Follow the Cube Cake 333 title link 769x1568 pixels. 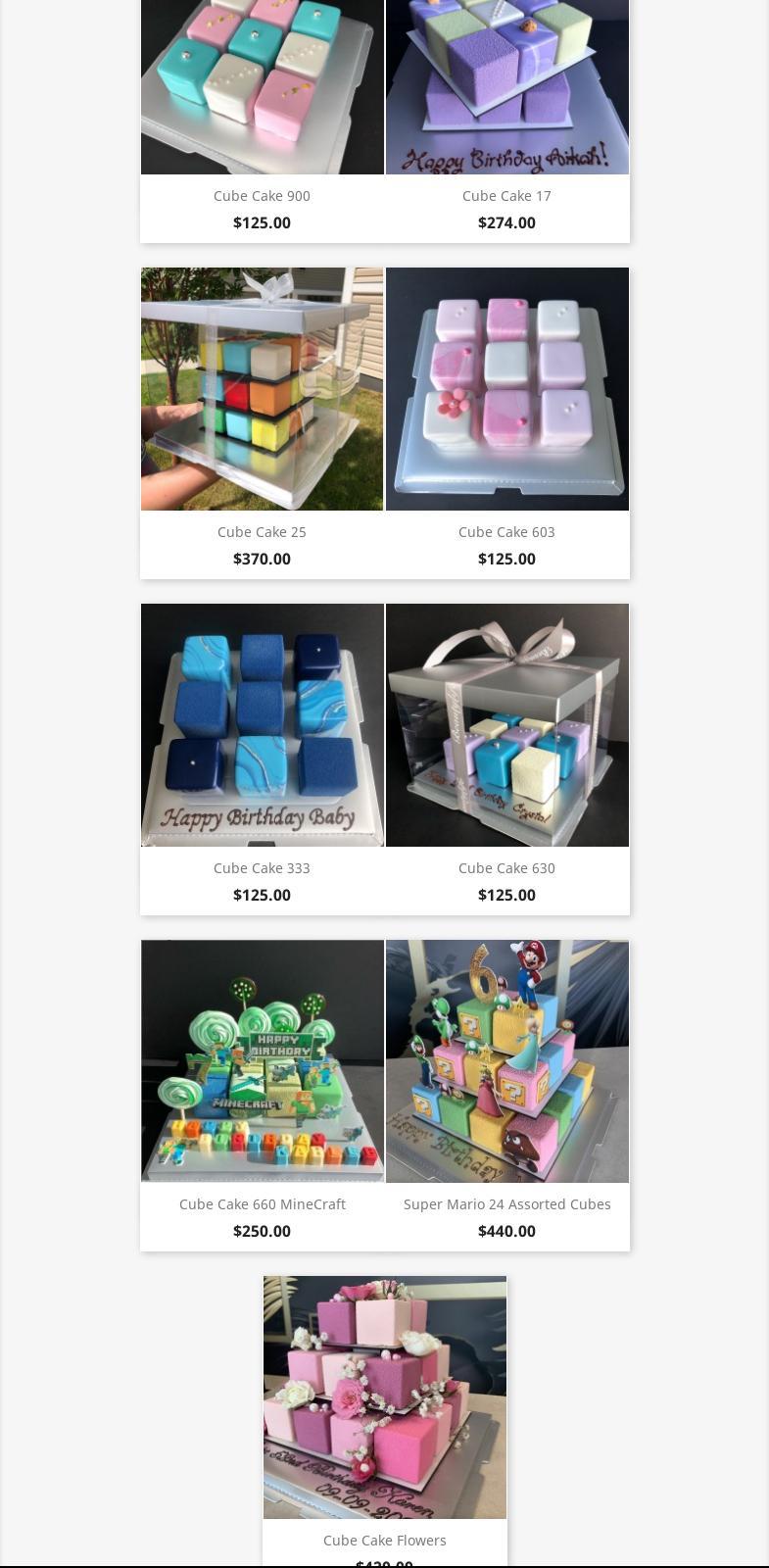(x=262, y=868)
